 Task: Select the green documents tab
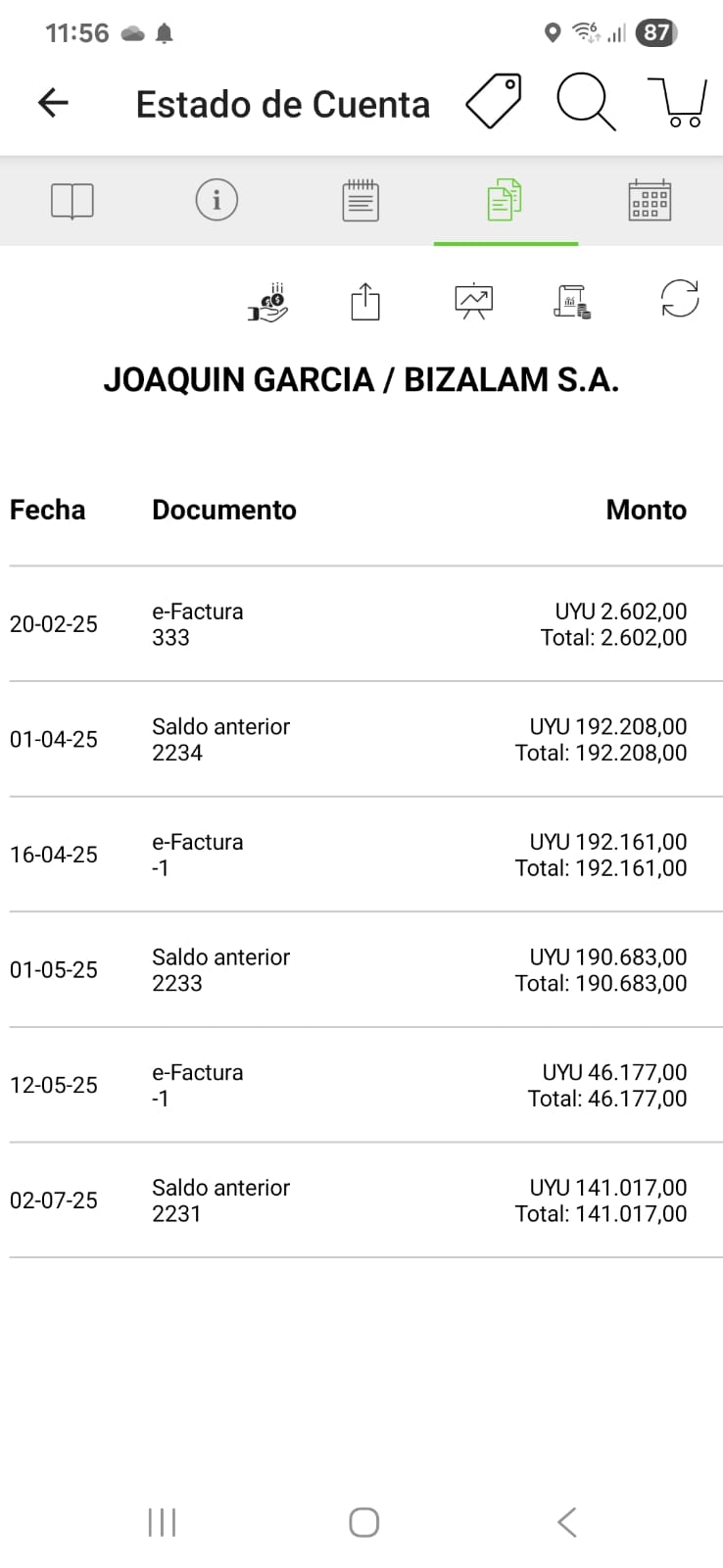[x=505, y=201]
